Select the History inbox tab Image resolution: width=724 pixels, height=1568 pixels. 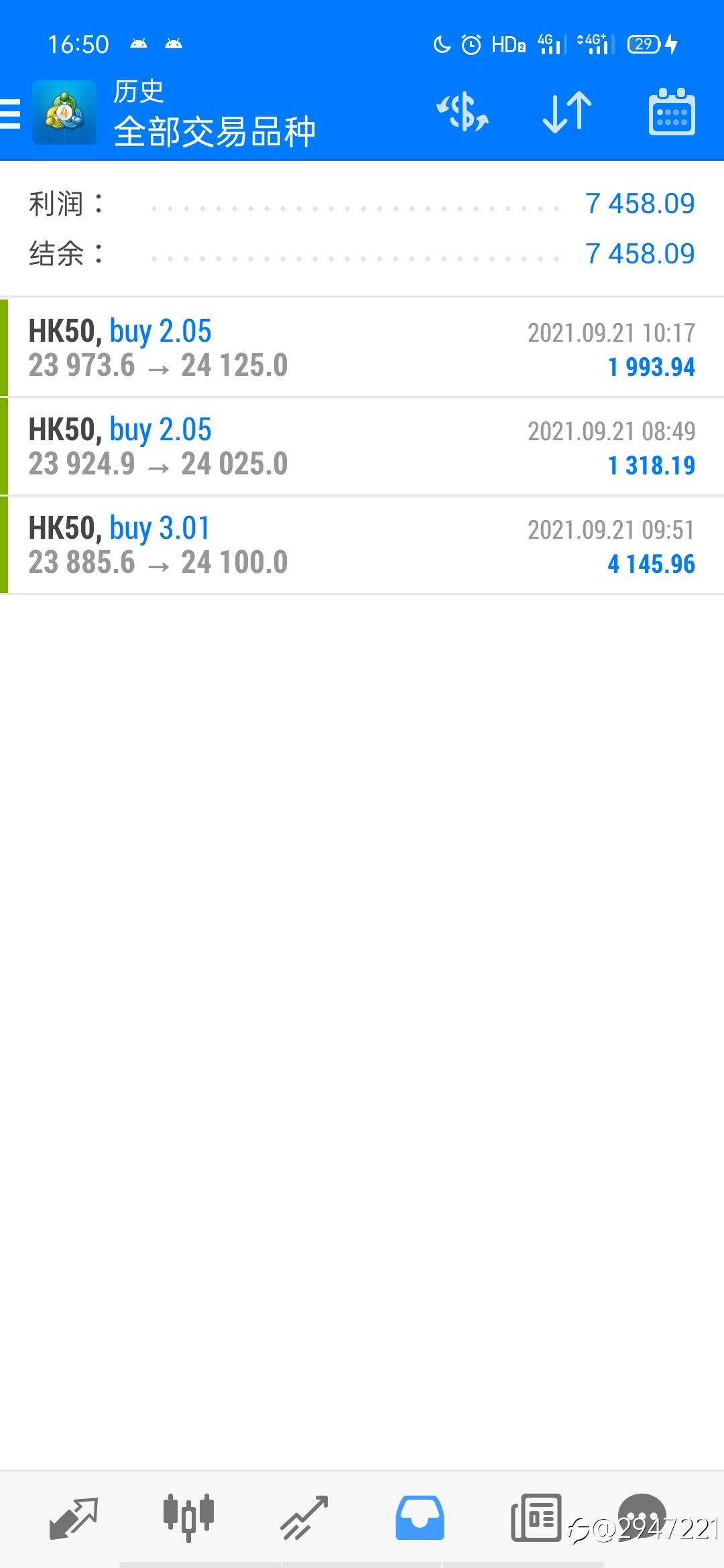(420, 1517)
